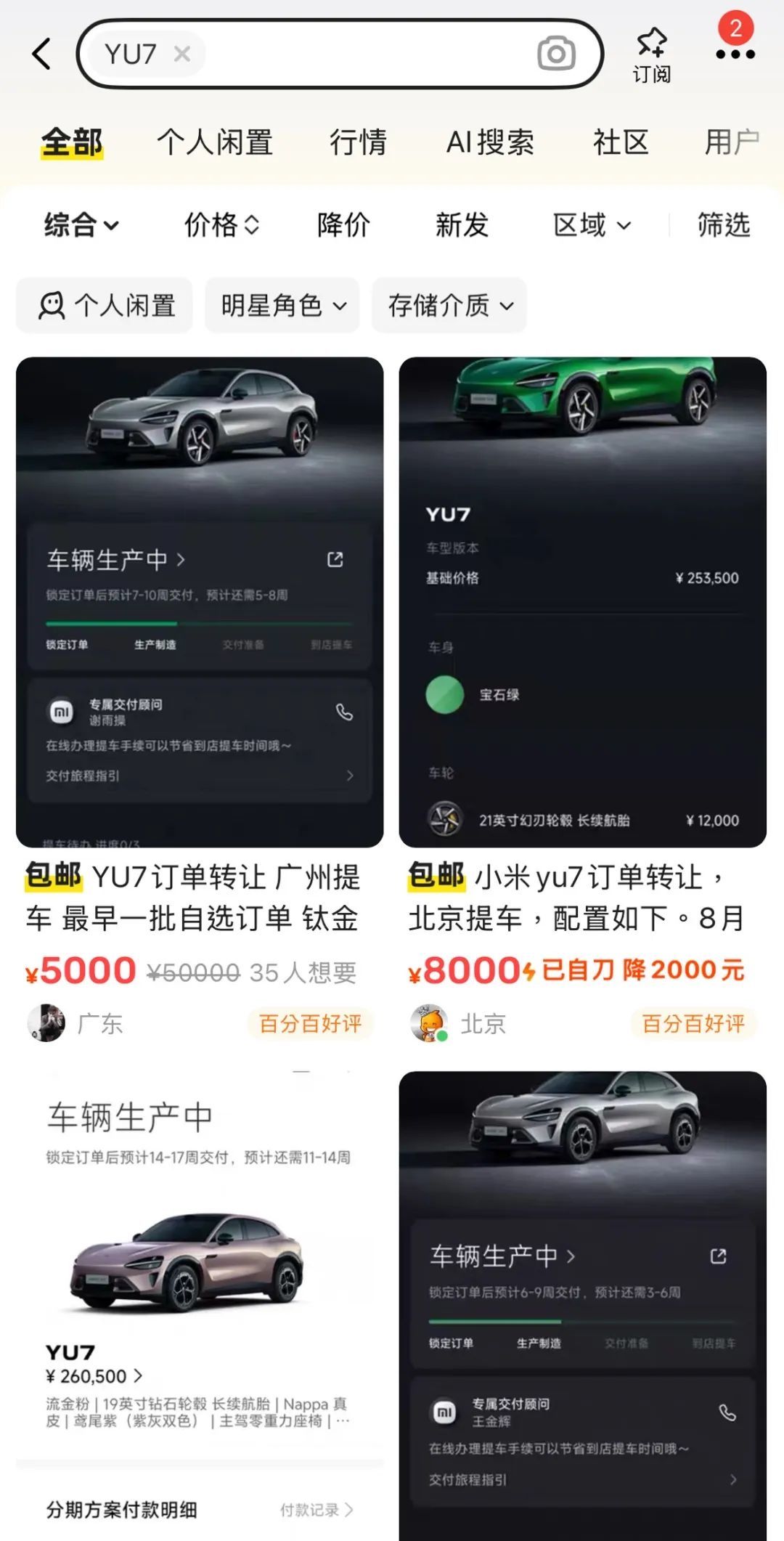Viewport: 784px width, 1541px height.
Task: Go back using the back arrow
Action: [42, 54]
